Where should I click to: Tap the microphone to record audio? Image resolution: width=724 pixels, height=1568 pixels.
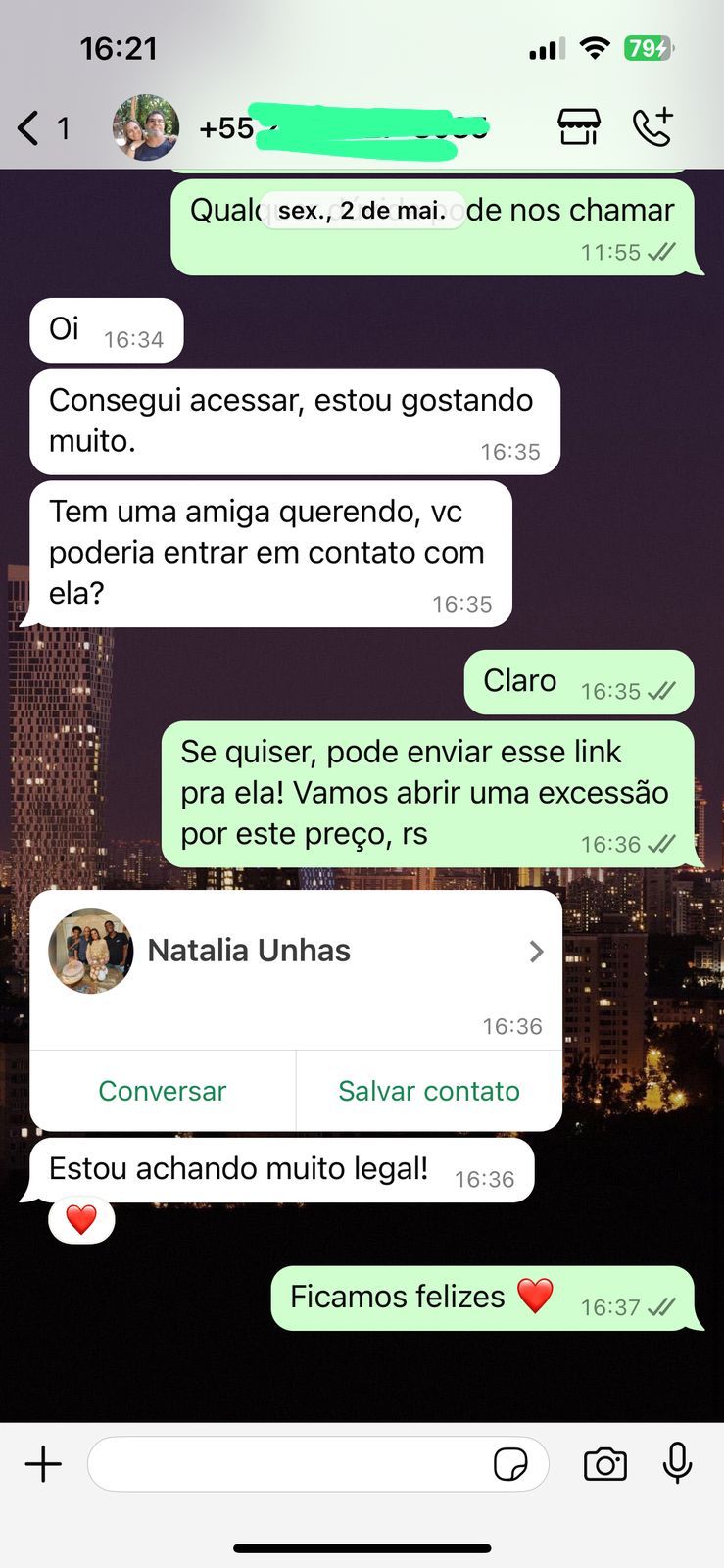[677, 1463]
